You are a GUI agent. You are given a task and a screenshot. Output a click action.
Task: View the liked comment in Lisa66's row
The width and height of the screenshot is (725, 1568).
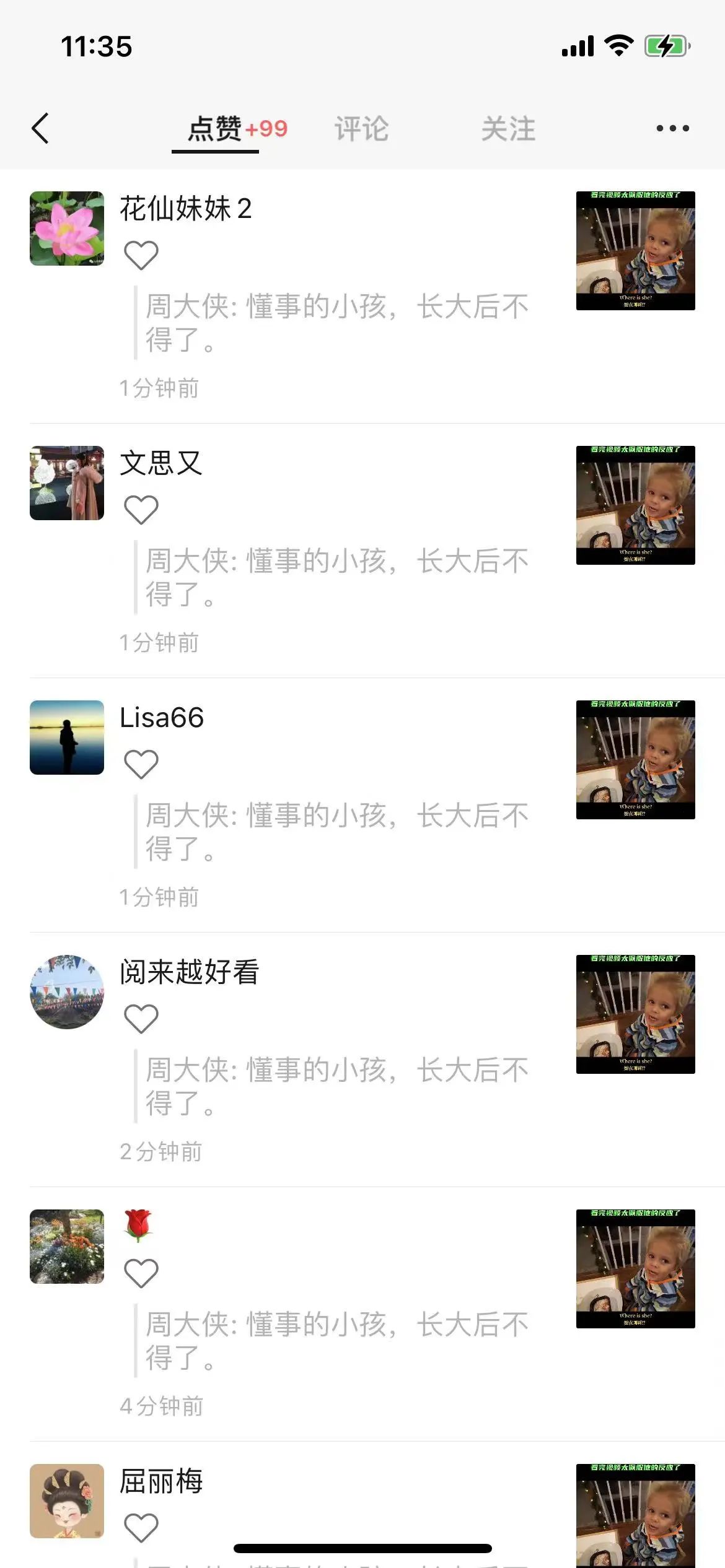click(336, 832)
